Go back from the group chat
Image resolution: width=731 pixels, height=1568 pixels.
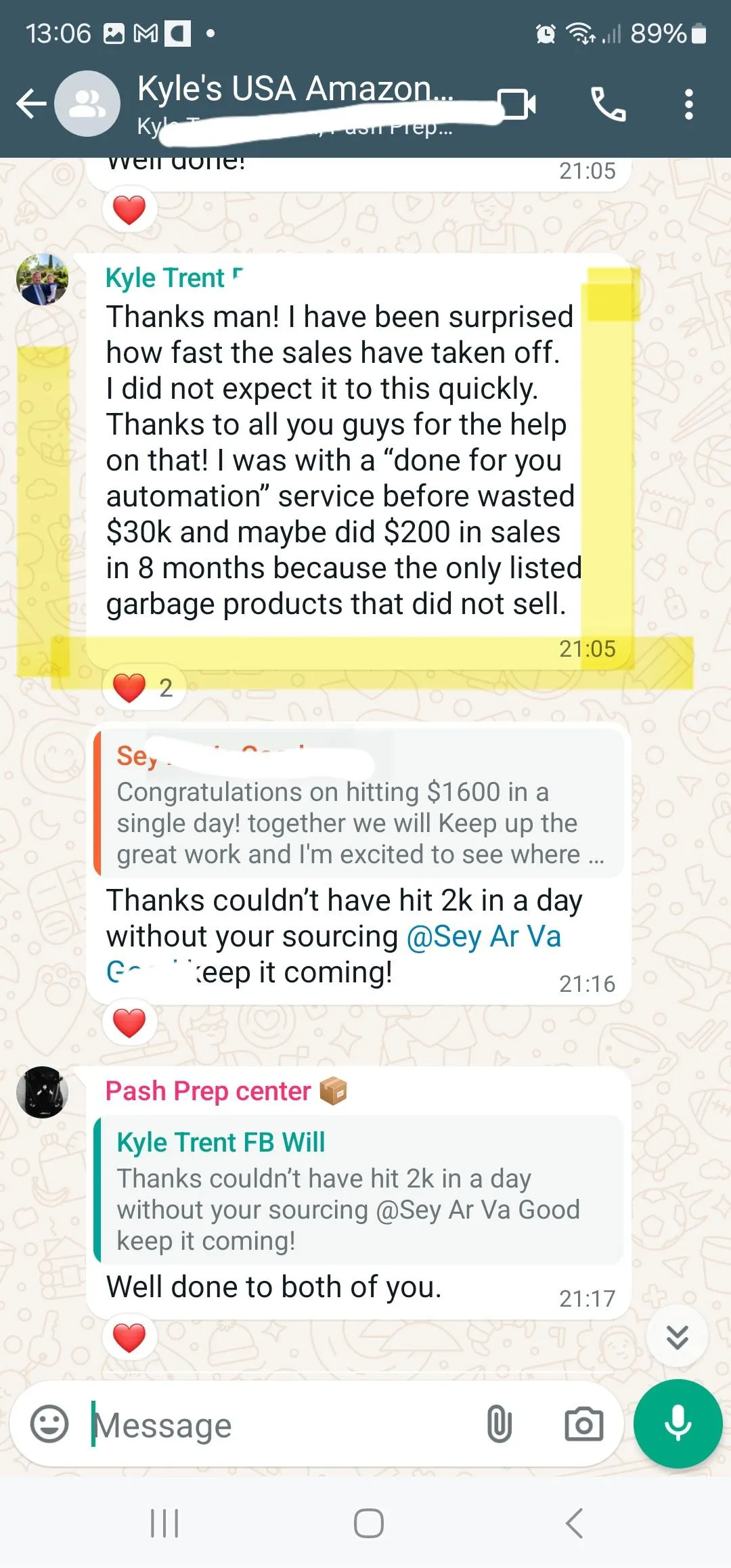click(x=32, y=104)
